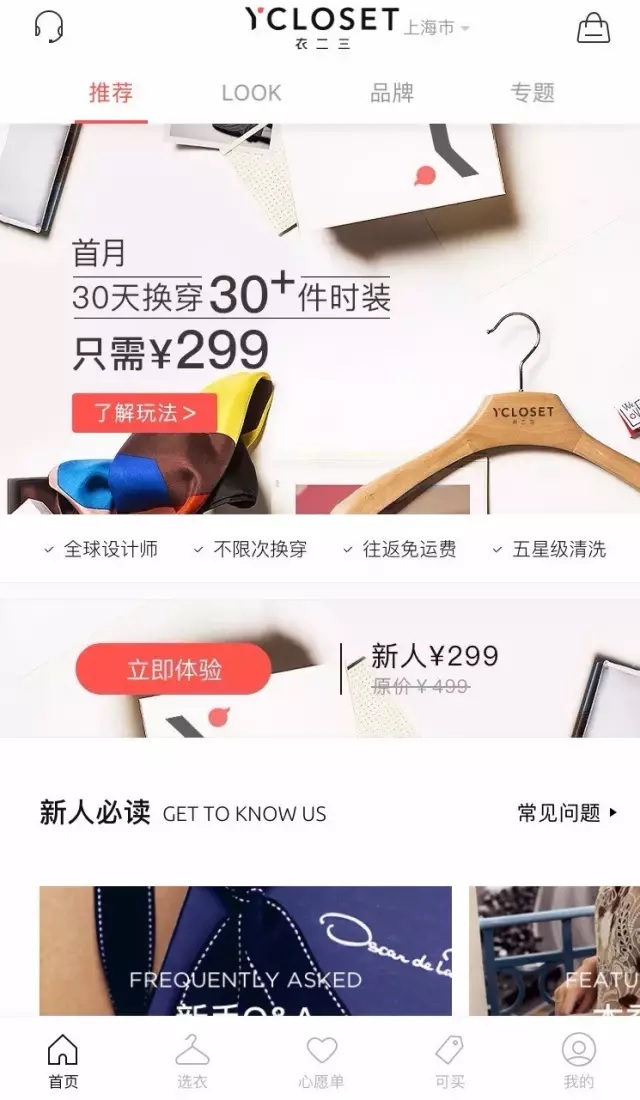
Task: Switch to the LOOK tab
Action: 251,93
